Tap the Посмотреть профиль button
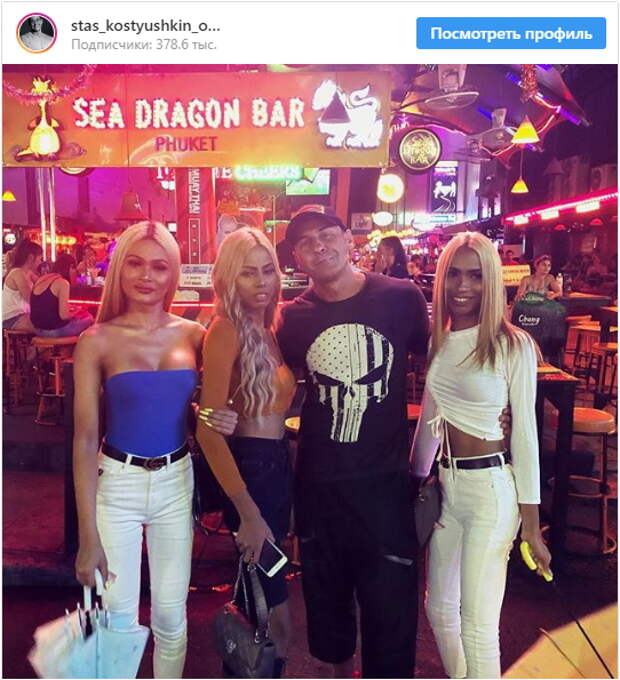This screenshot has height=680, width=620. click(510, 33)
